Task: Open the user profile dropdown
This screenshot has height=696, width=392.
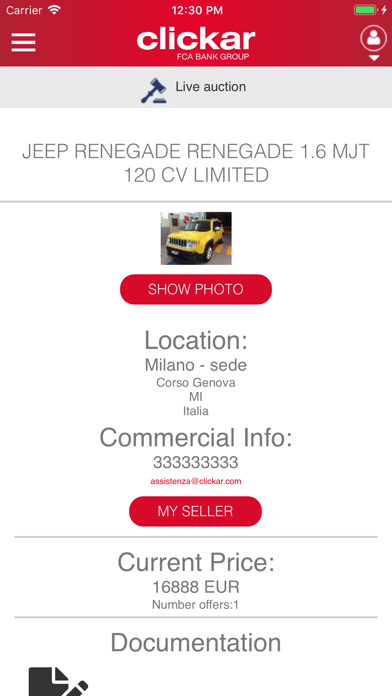Action: pyautogui.click(x=374, y=43)
